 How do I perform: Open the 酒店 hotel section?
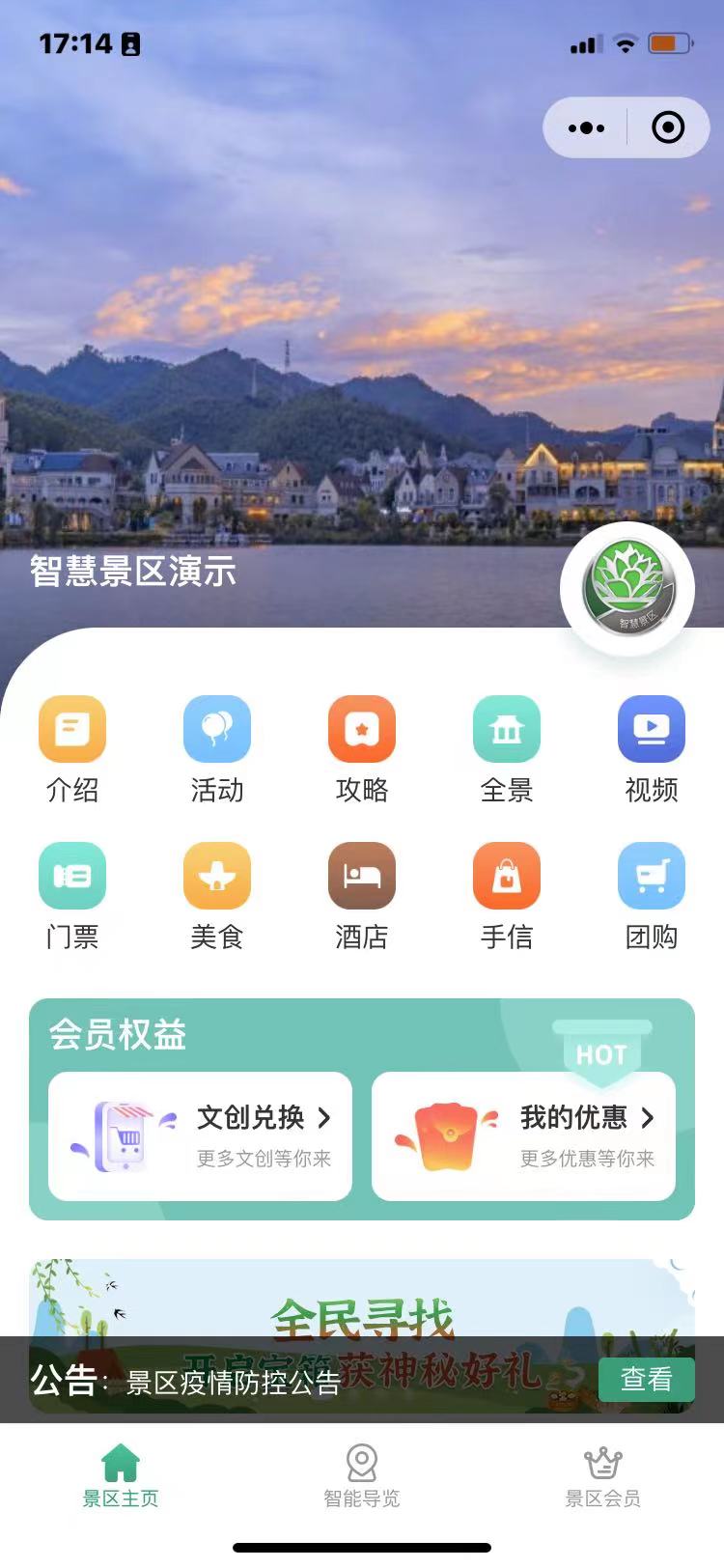pyautogui.click(x=362, y=897)
